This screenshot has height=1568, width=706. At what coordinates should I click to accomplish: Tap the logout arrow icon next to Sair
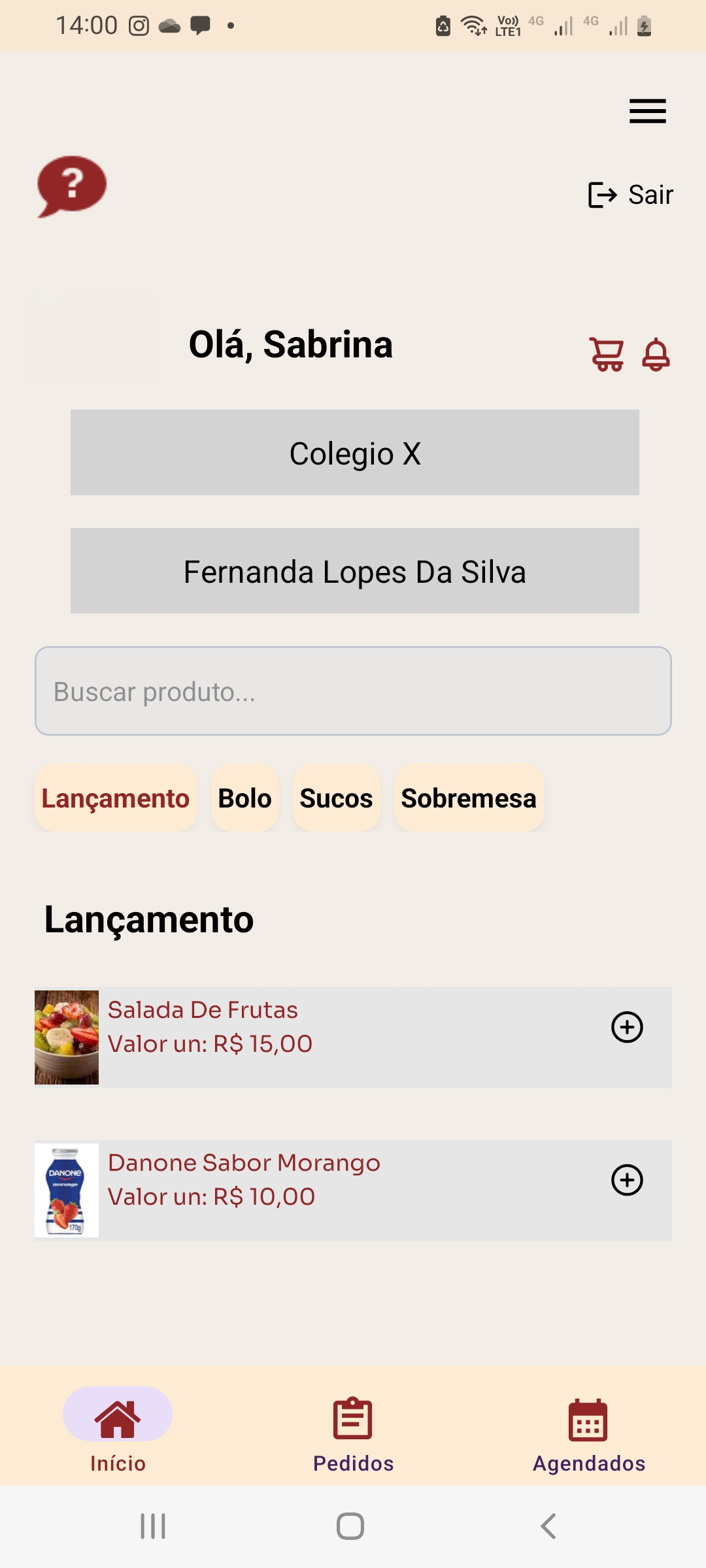[x=602, y=193]
